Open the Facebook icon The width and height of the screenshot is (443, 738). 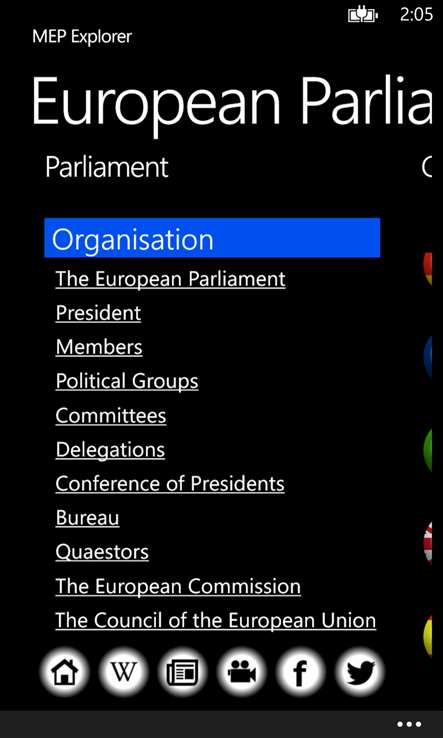point(300,672)
